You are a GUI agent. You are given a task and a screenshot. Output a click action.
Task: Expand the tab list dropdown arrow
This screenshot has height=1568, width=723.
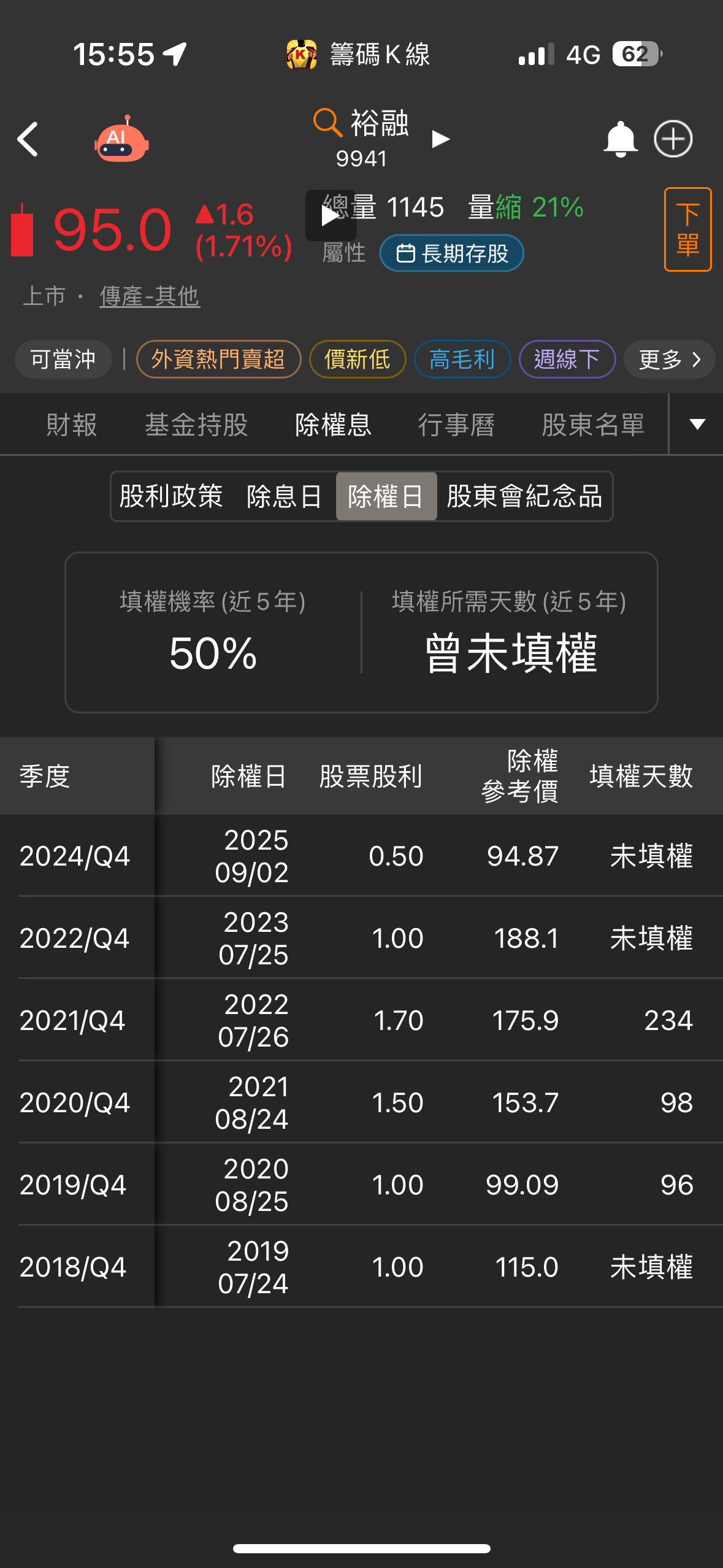tap(697, 425)
